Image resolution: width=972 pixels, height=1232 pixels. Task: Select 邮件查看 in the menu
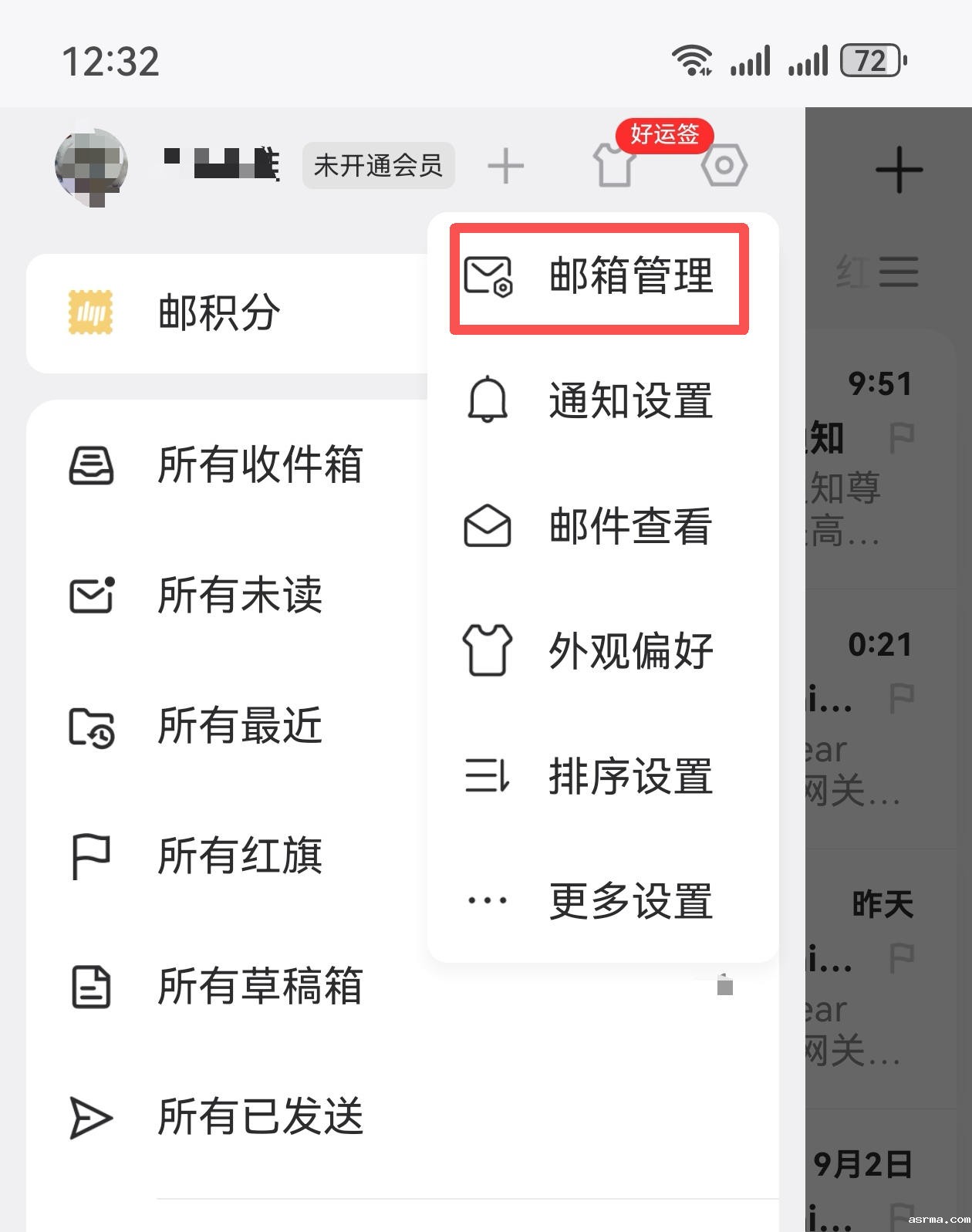pos(598,527)
